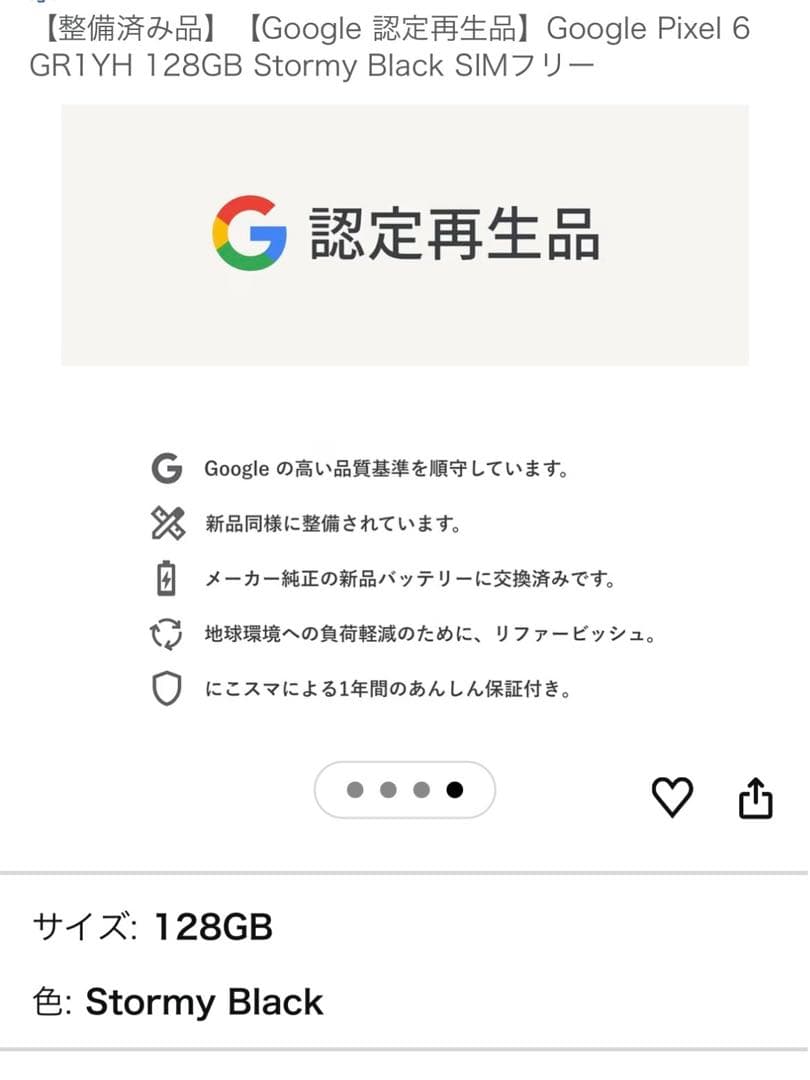Tap the battery replacement icon

pos(167,578)
